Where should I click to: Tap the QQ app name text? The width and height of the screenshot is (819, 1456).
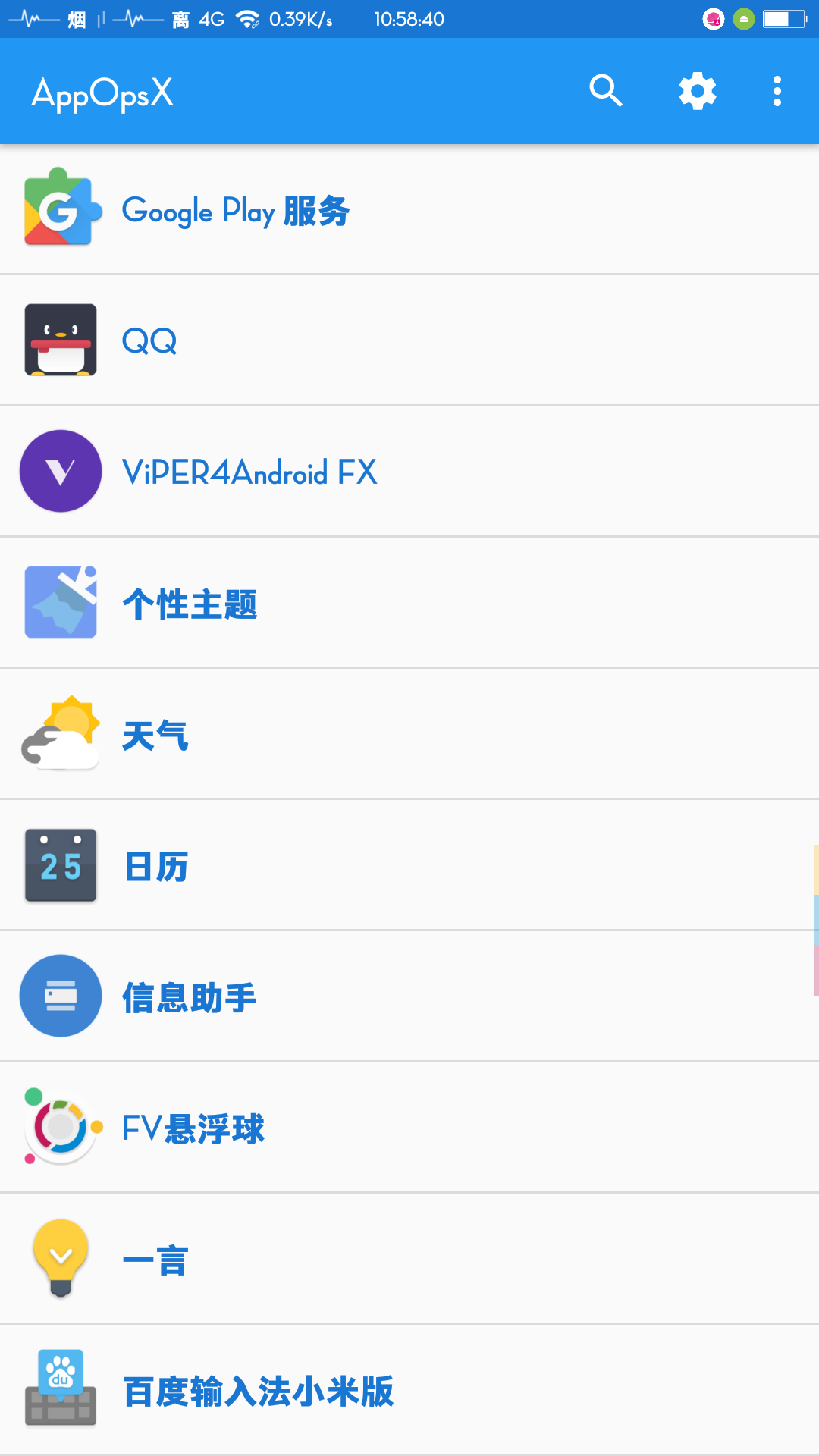[149, 340]
